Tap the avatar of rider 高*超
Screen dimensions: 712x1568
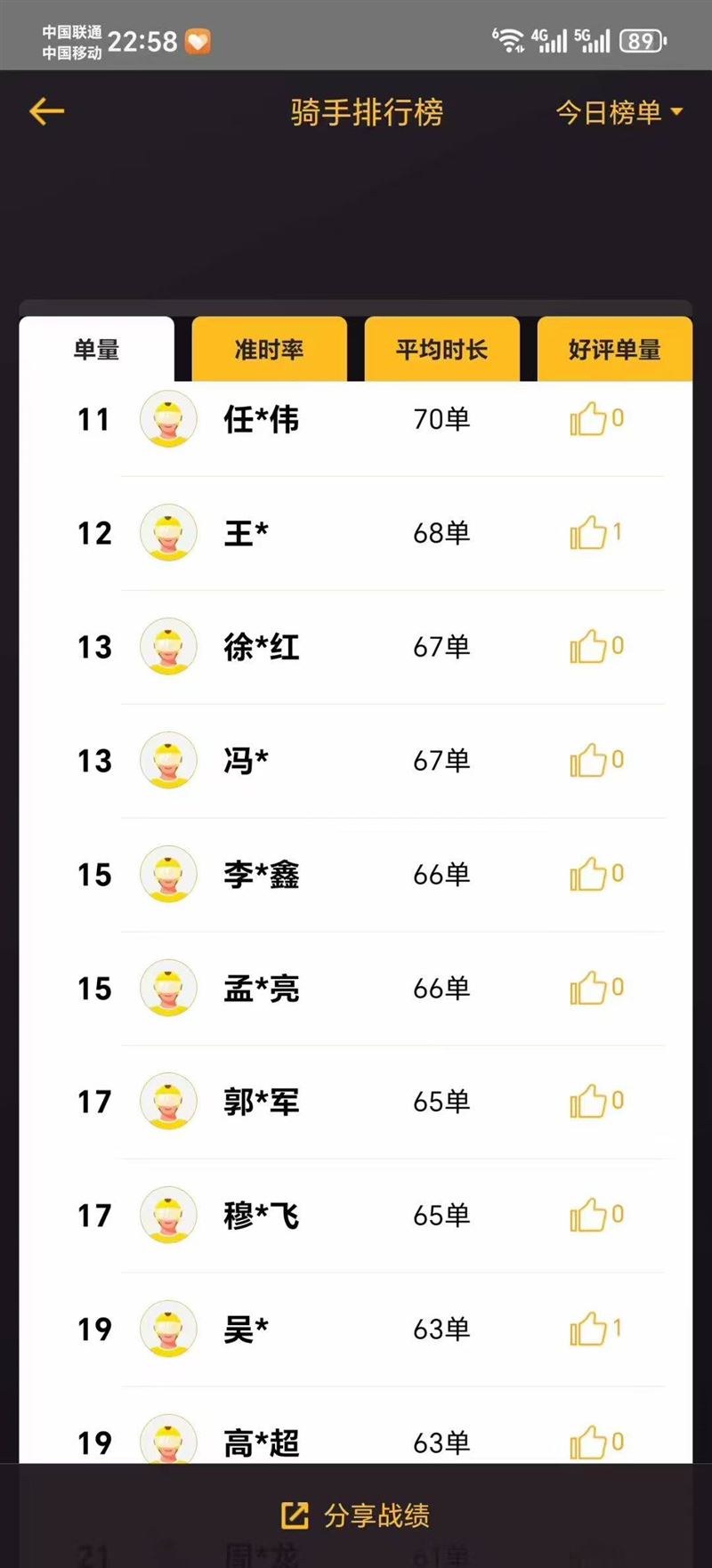click(167, 1442)
